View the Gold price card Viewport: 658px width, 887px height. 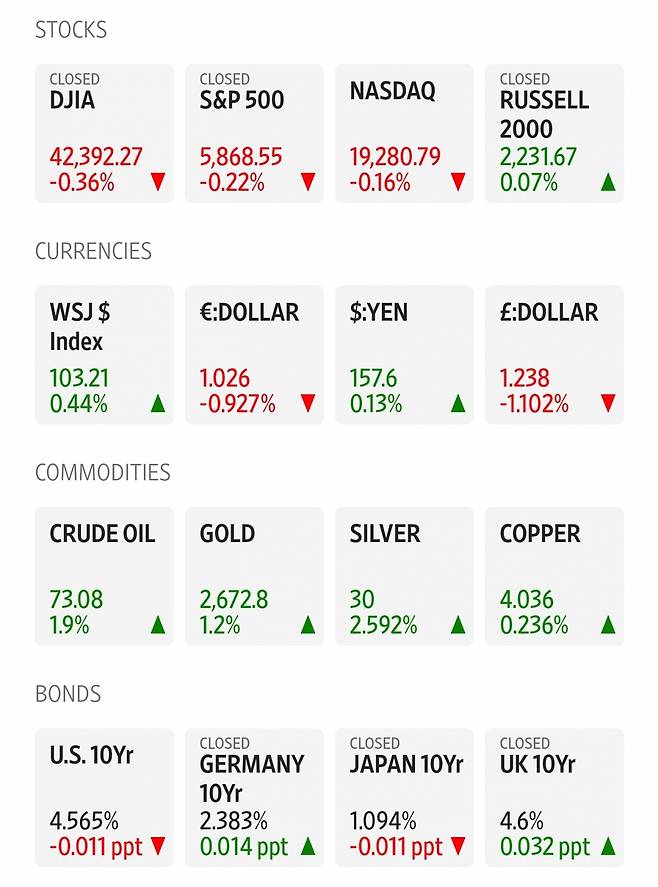[x=254, y=576]
